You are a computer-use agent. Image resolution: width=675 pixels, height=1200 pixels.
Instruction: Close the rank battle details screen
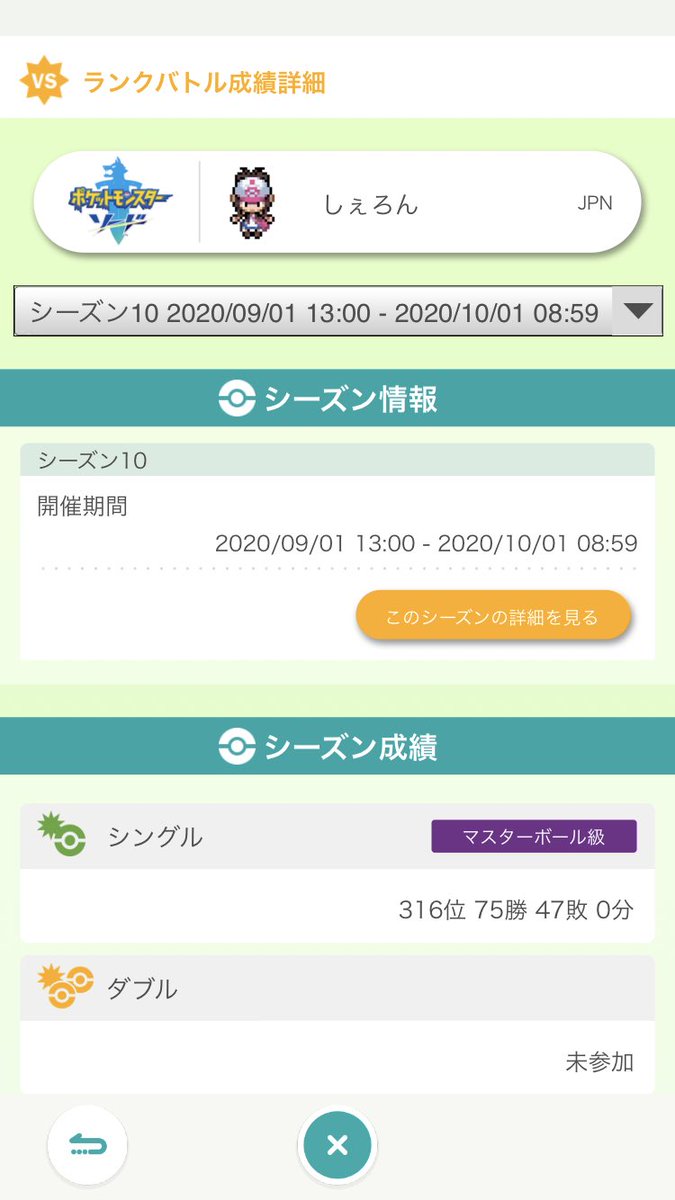coord(337,1145)
